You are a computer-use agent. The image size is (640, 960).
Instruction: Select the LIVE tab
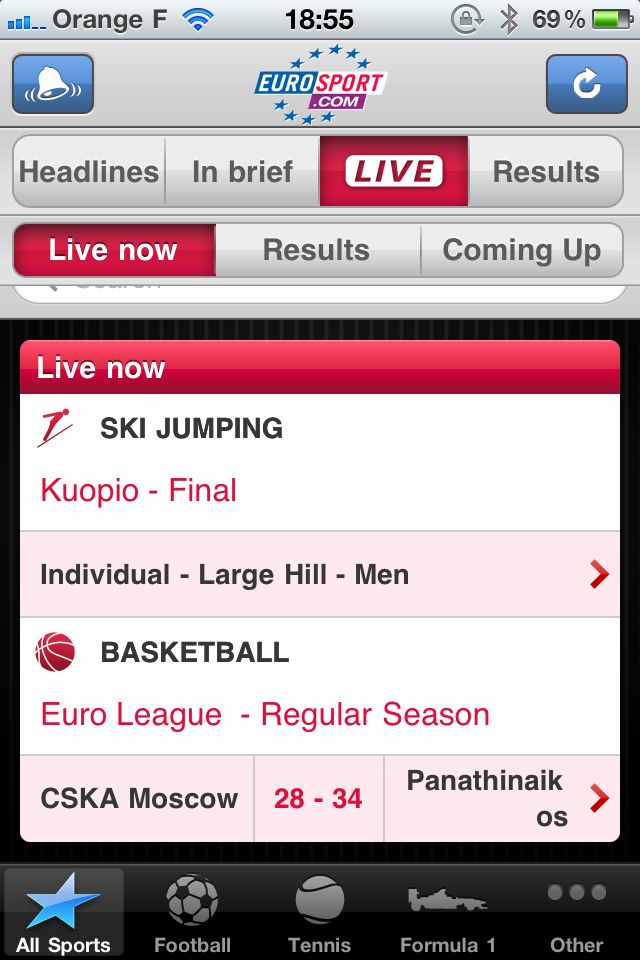(x=394, y=171)
